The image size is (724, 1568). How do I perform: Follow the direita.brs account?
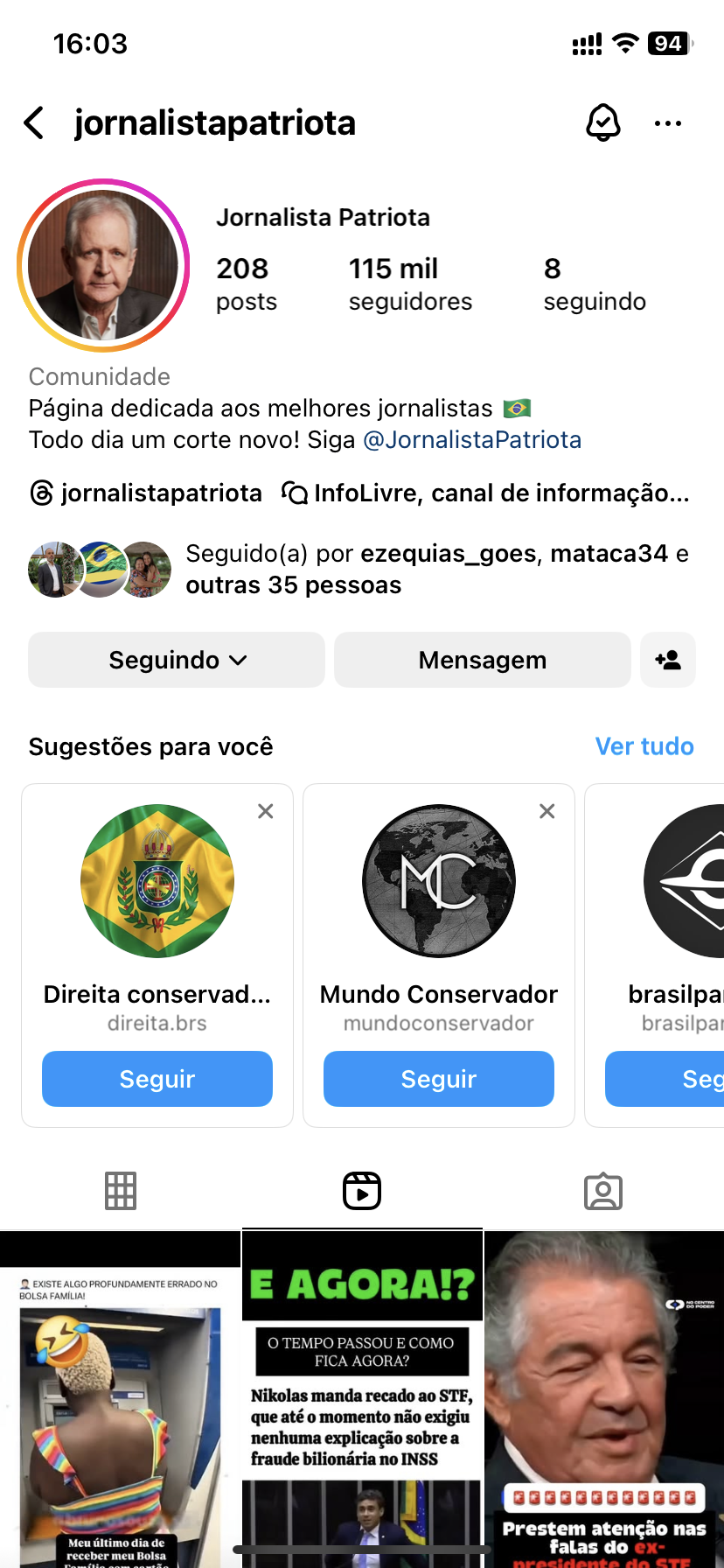pos(157,1079)
